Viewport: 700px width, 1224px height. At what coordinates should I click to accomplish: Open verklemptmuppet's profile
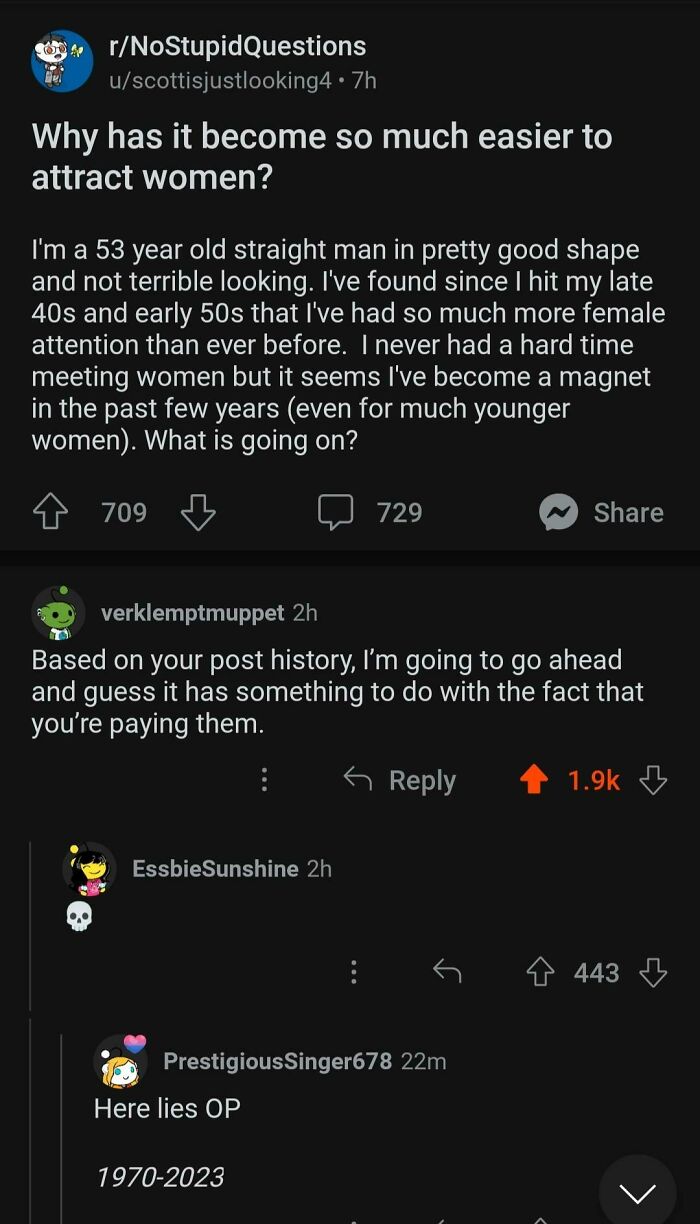coord(192,613)
